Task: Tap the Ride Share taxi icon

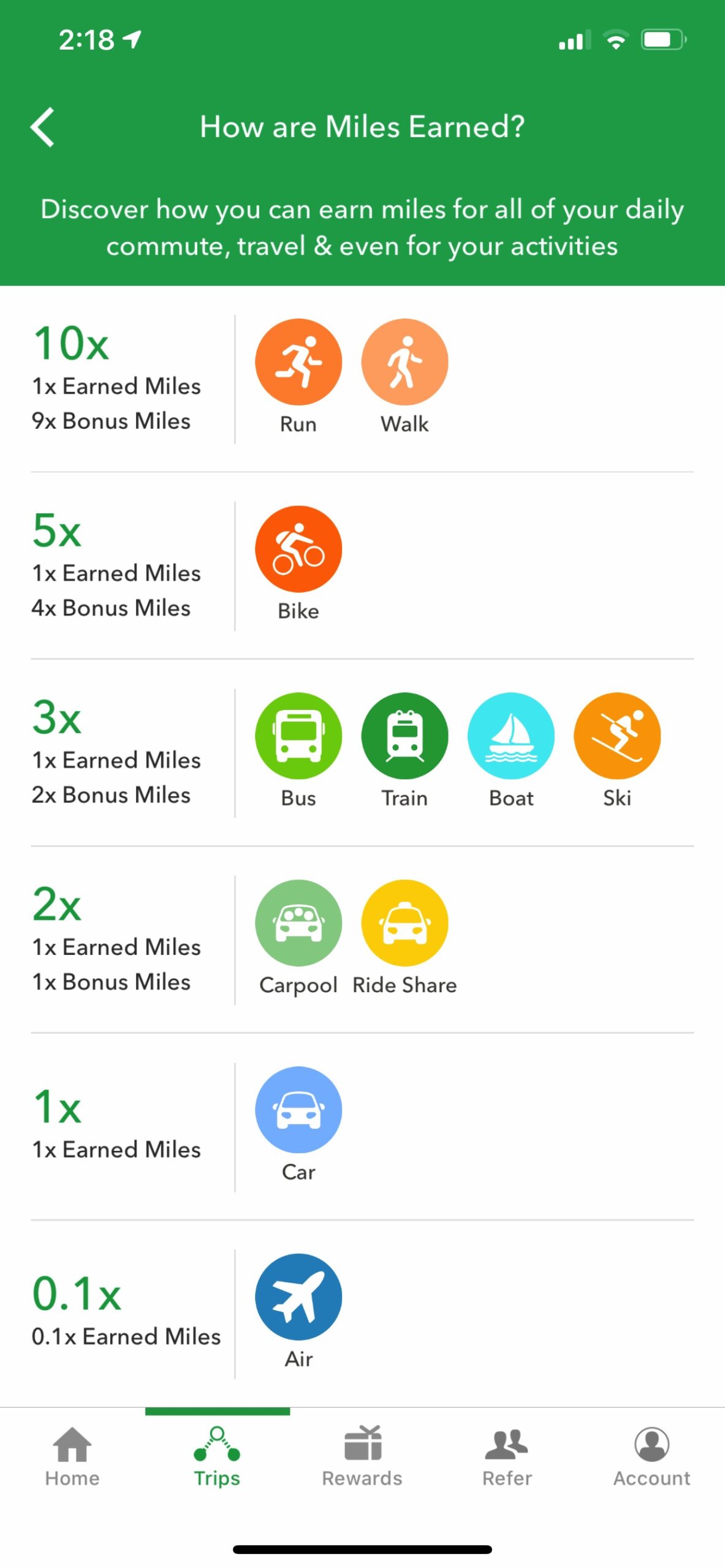Action: [x=405, y=922]
